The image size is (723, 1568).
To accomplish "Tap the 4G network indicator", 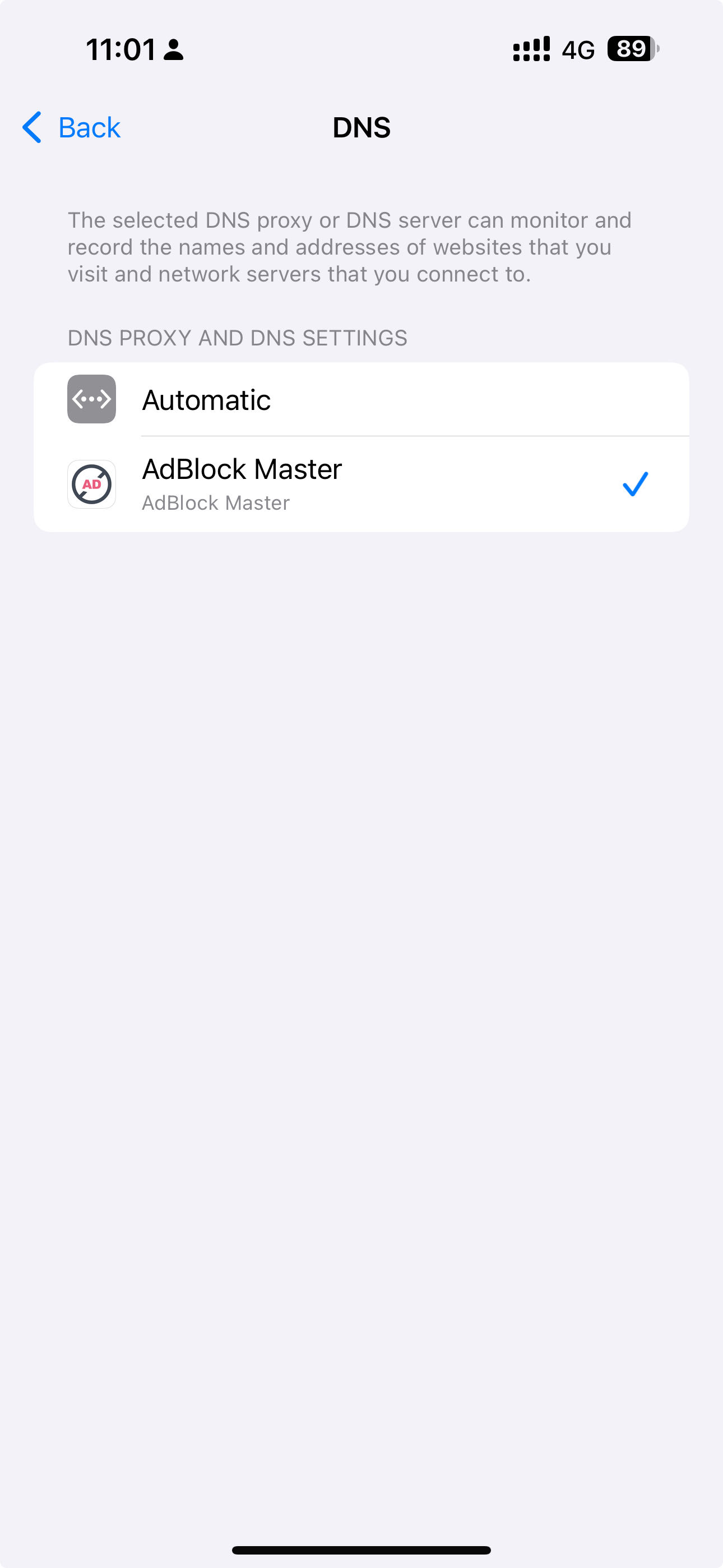I will click(x=577, y=50).
